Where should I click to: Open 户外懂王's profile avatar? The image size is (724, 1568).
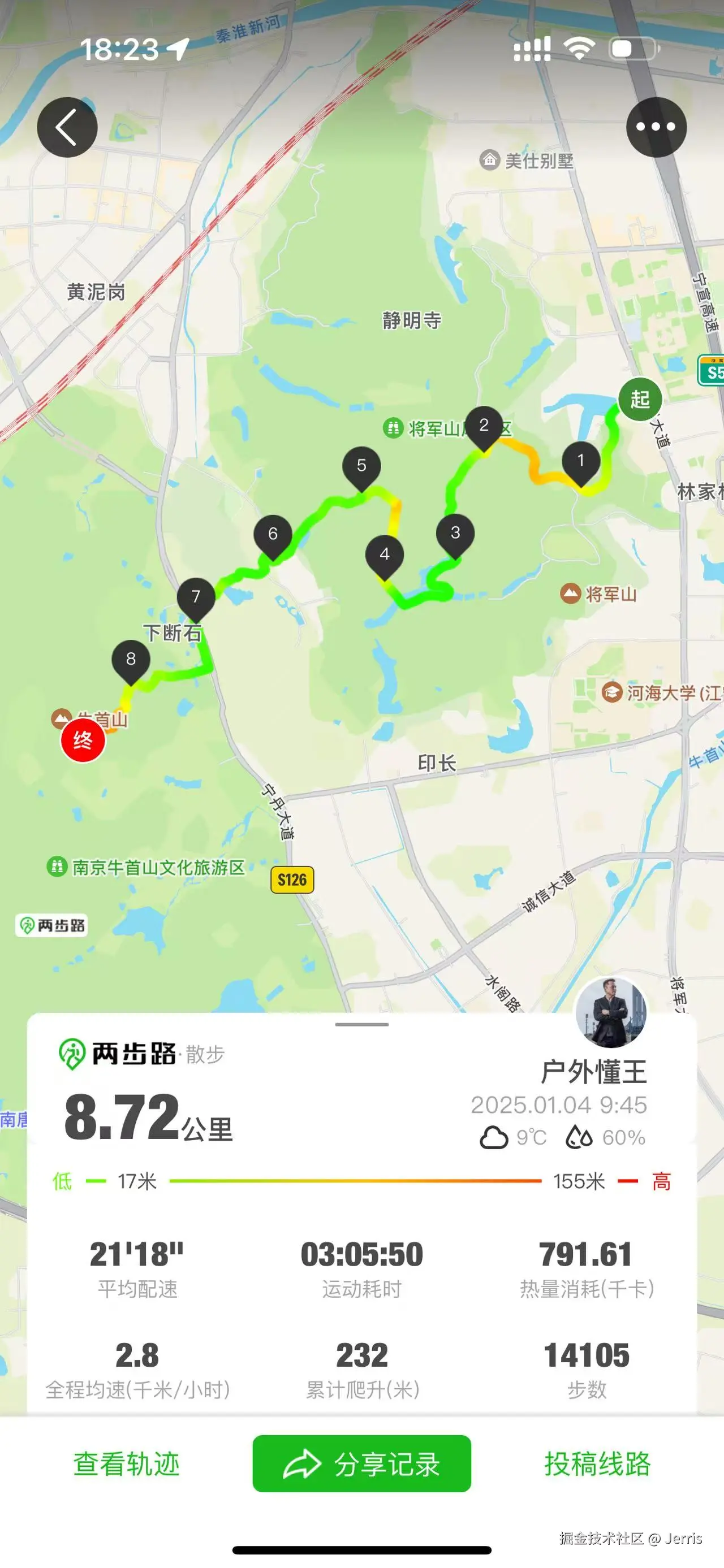pos(611,1013)
